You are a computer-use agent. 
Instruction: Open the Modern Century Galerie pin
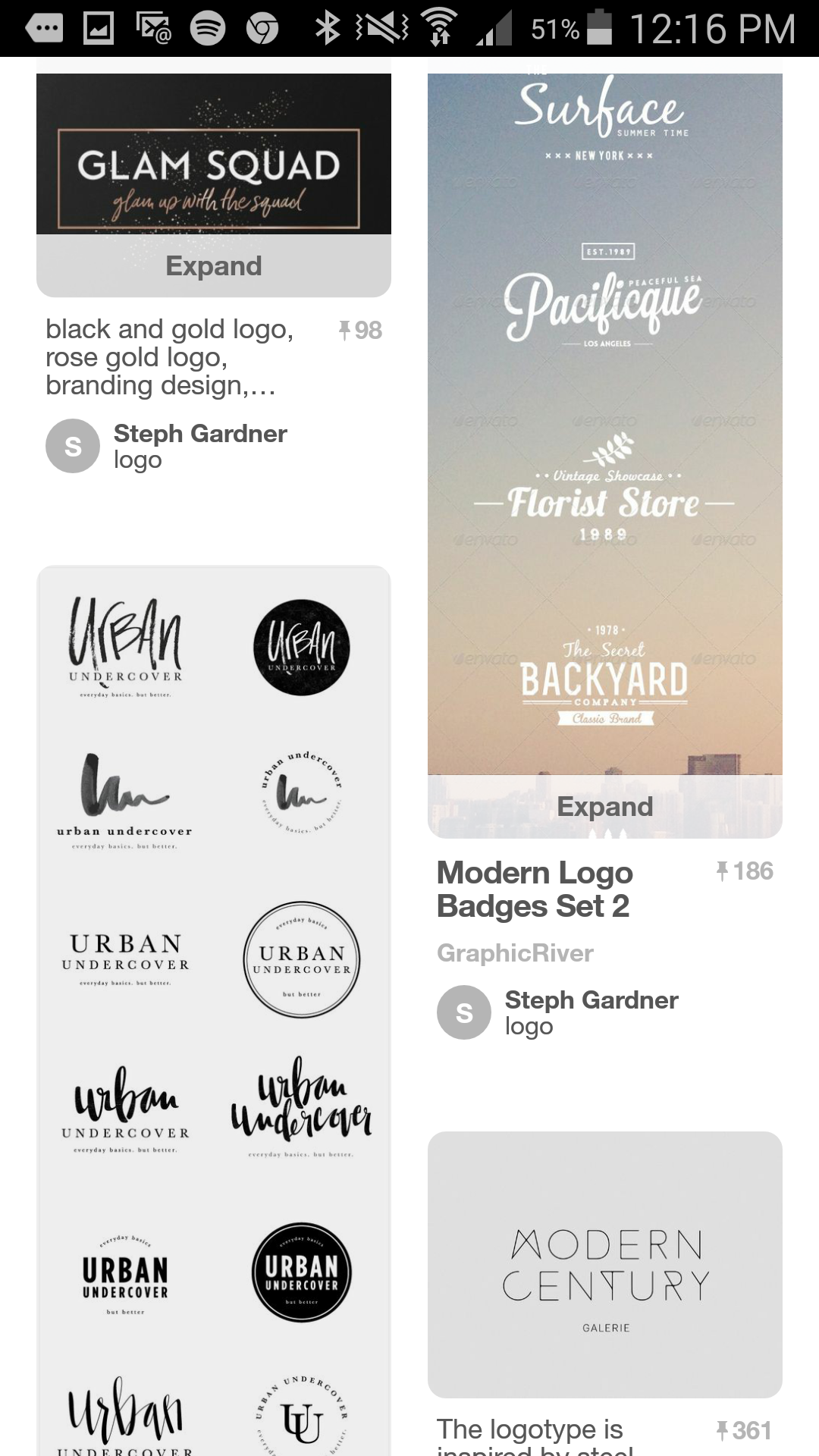click(604, 1264)
